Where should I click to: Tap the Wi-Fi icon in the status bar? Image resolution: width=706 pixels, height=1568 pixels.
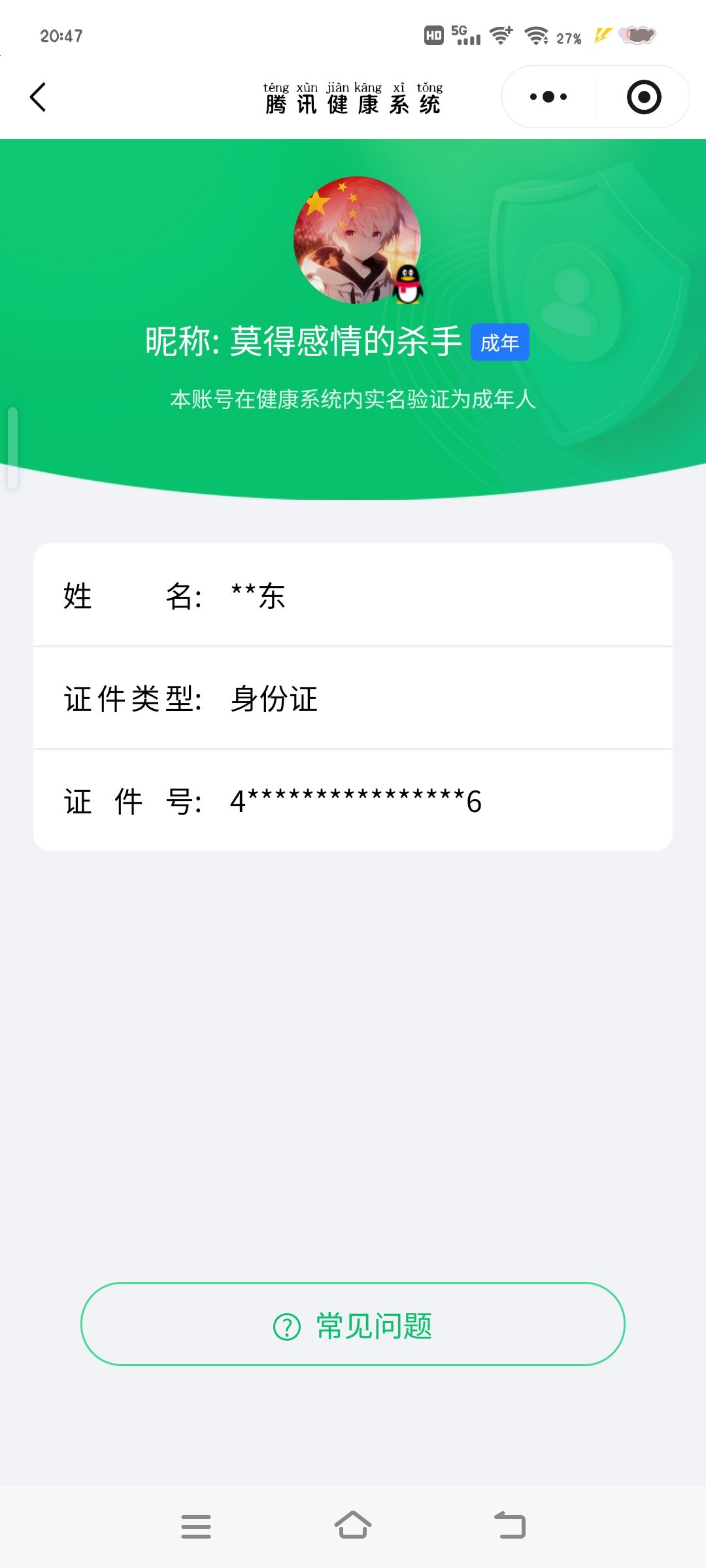coord(536,36)
